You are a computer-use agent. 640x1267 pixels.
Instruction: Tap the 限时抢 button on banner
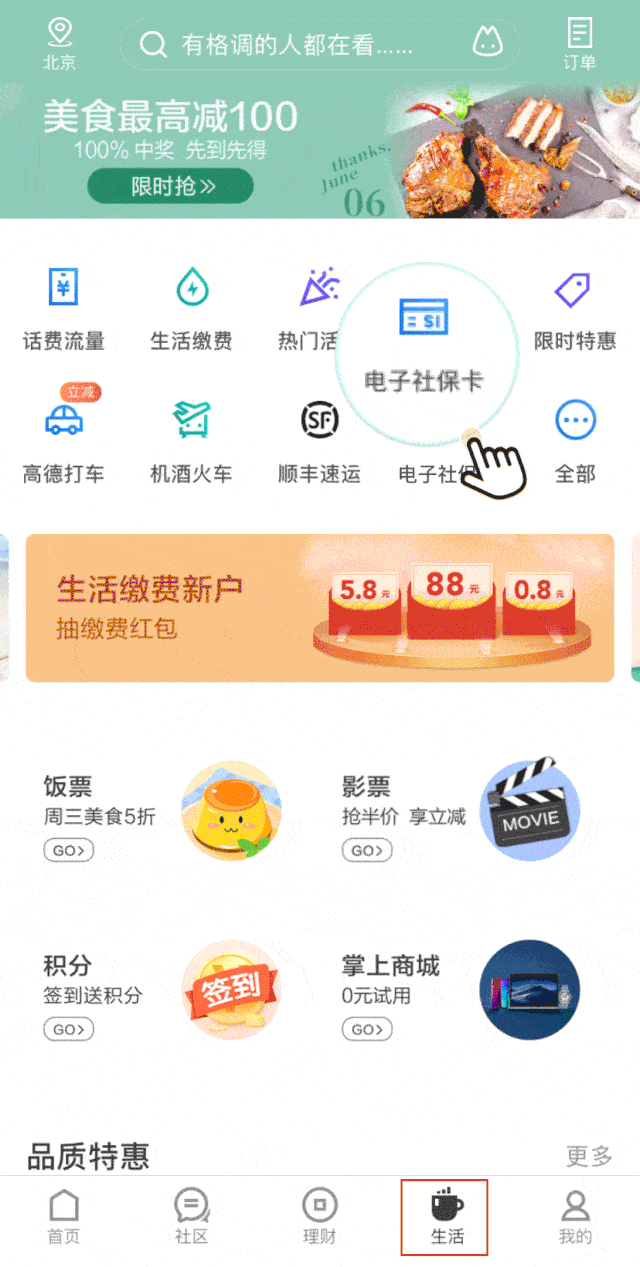[x=170, y=186]
